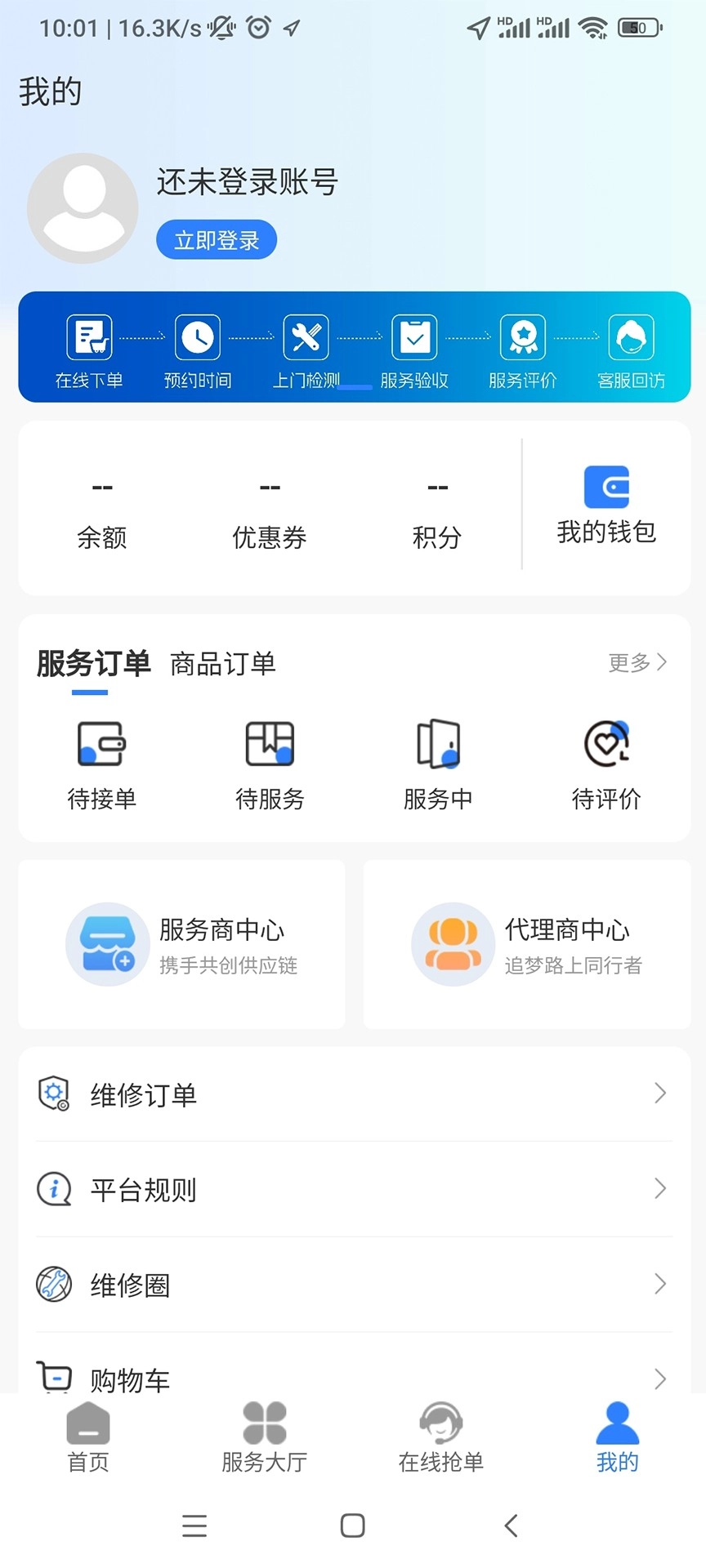
Task: Open 更多 to see all orders
Action: (x=636, y=663)
